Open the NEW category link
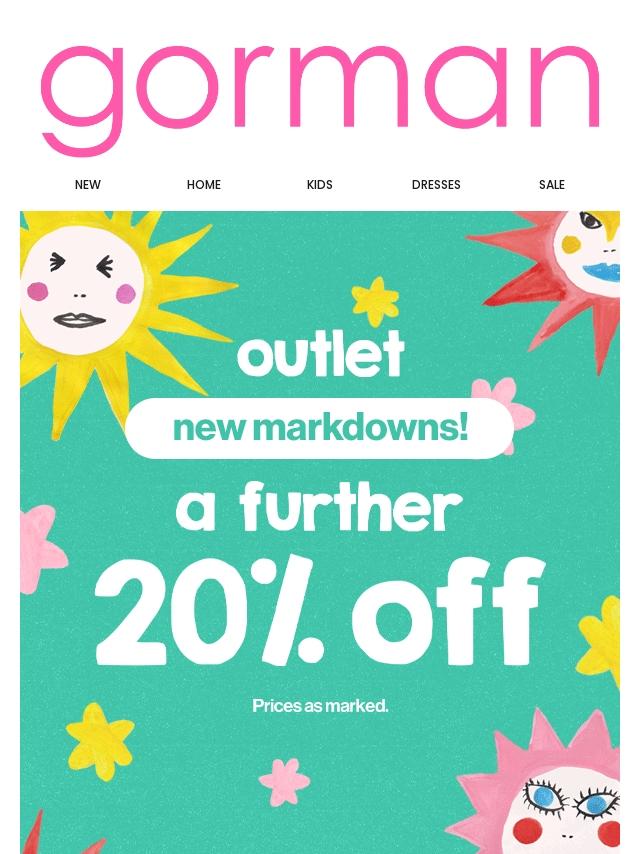This screenshot has width=640, height=854. (88, 185)
